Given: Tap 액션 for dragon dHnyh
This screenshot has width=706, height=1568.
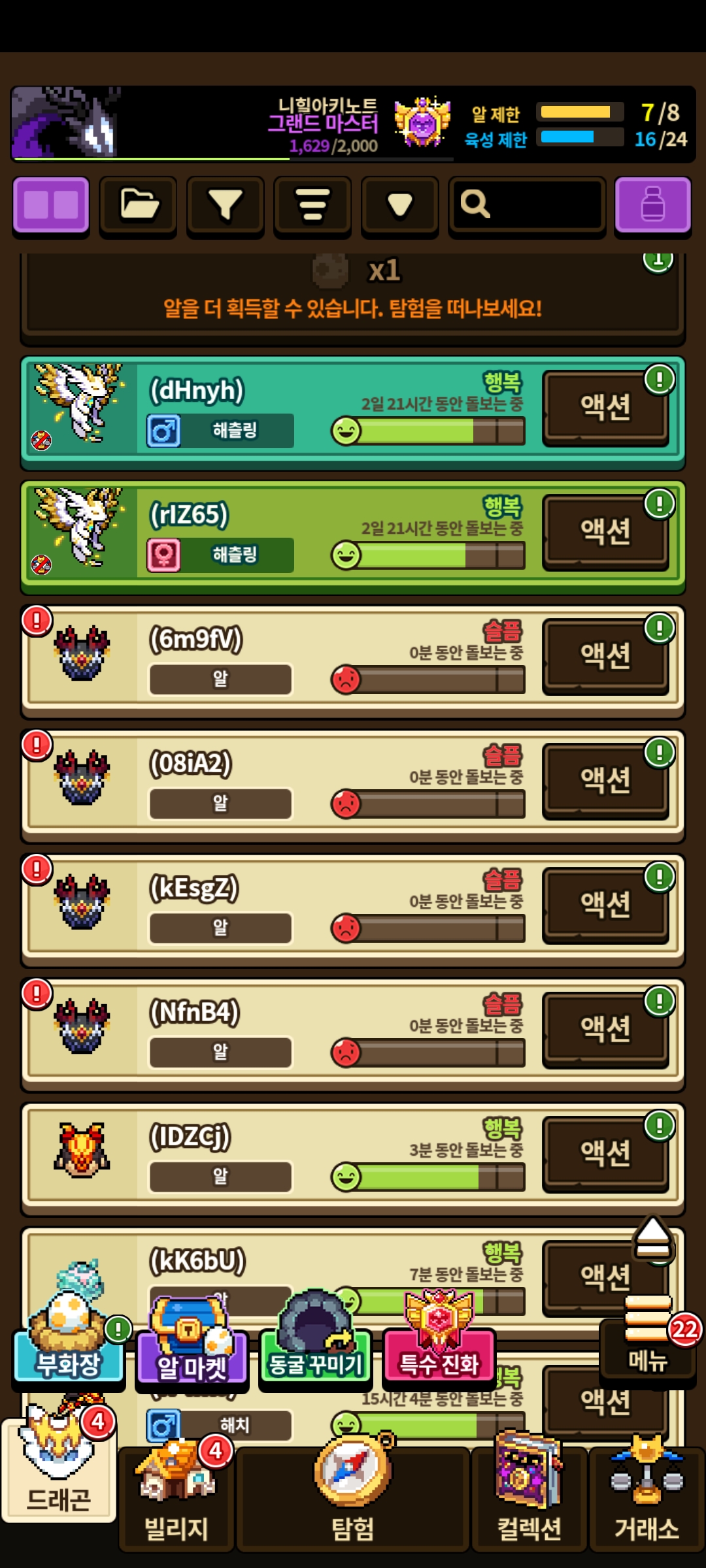Looking at the screenshot, I should coord(605,407).
